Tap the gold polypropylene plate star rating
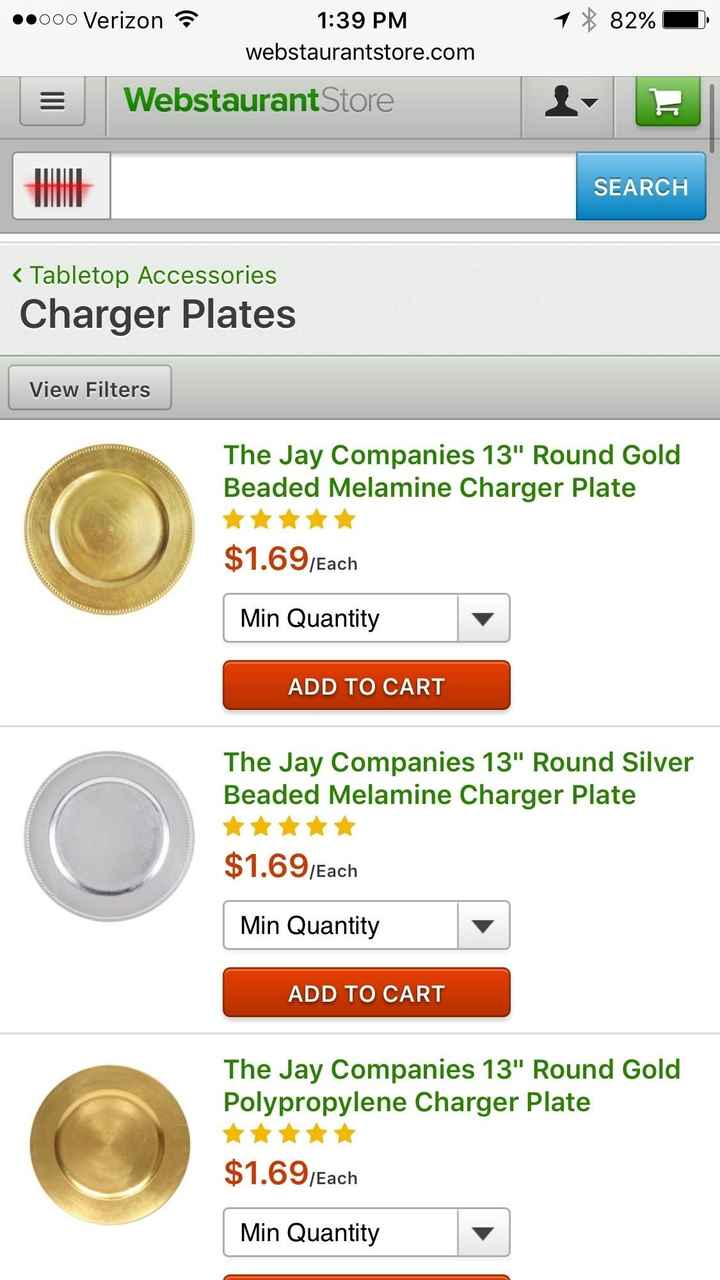Screen dimensions: 720x1280 [x=288, y=1133]
